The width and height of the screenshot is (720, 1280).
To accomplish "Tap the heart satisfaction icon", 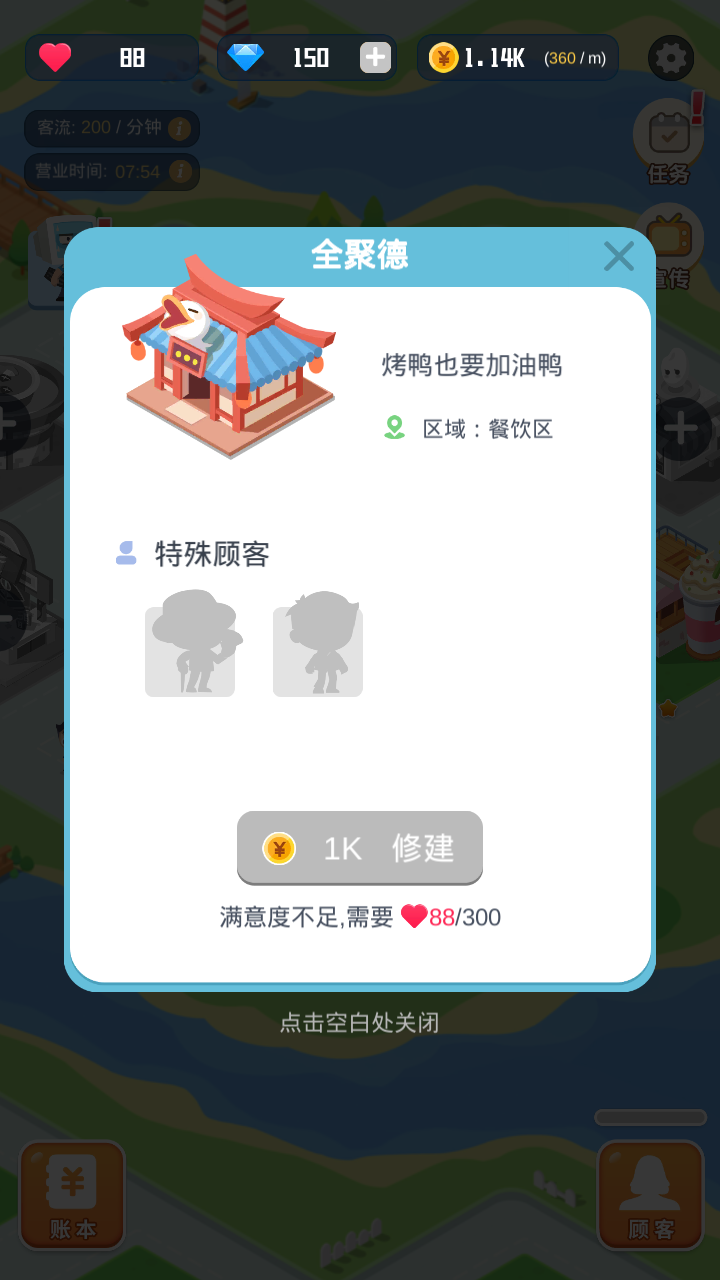I will tap(55, 57).
